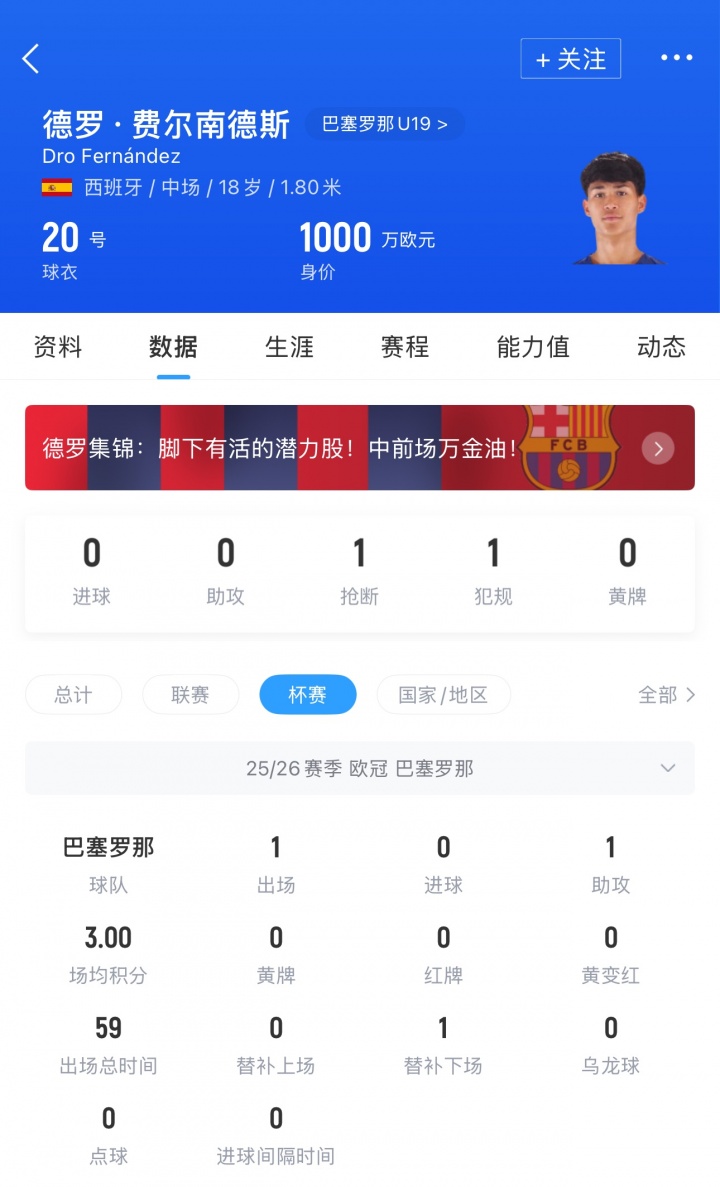The image size is (720, 1187).
Task: Open the three-dot overflow menu
Action: [x=676, y=58]
